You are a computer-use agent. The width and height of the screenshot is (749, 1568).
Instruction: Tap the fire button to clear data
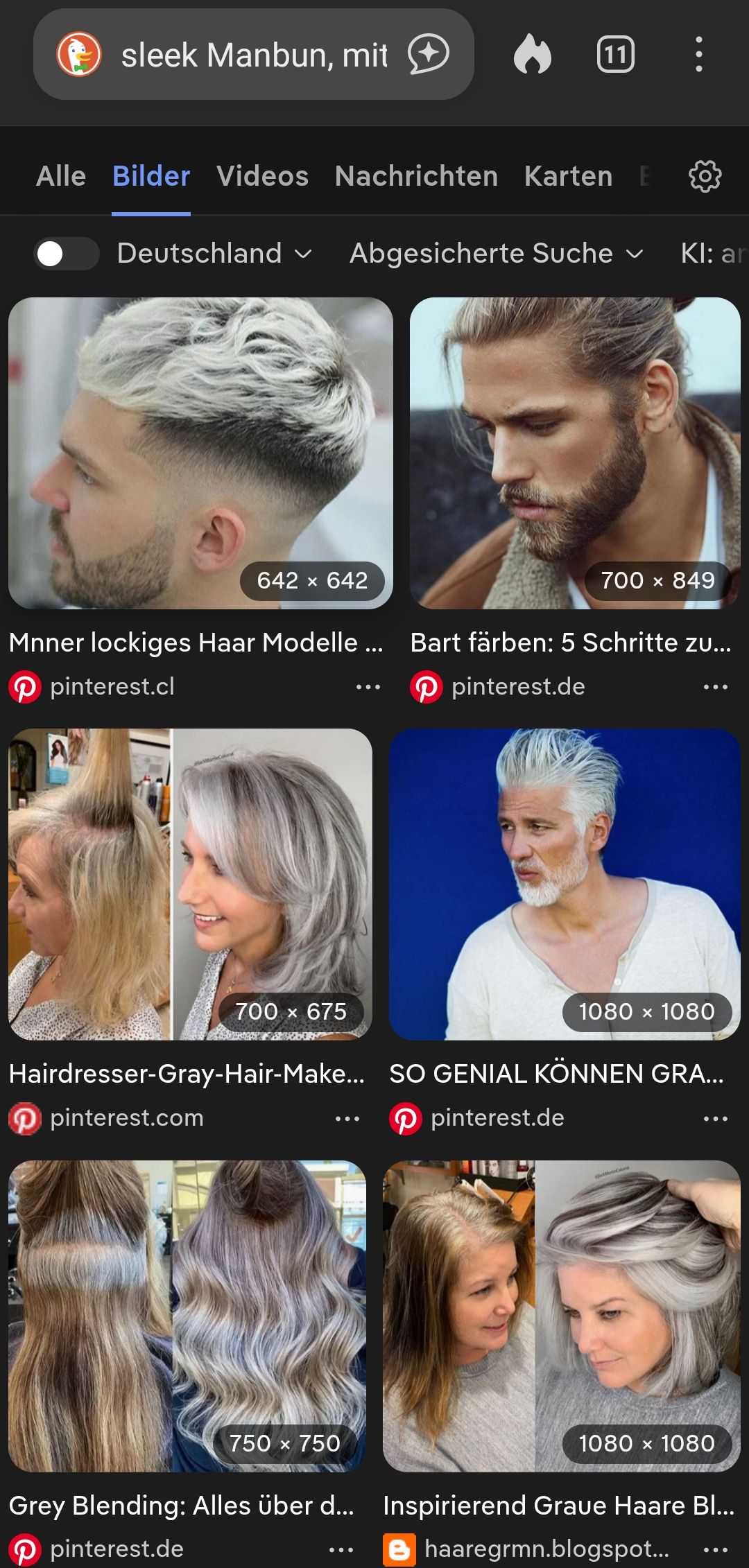click(532, 55)
